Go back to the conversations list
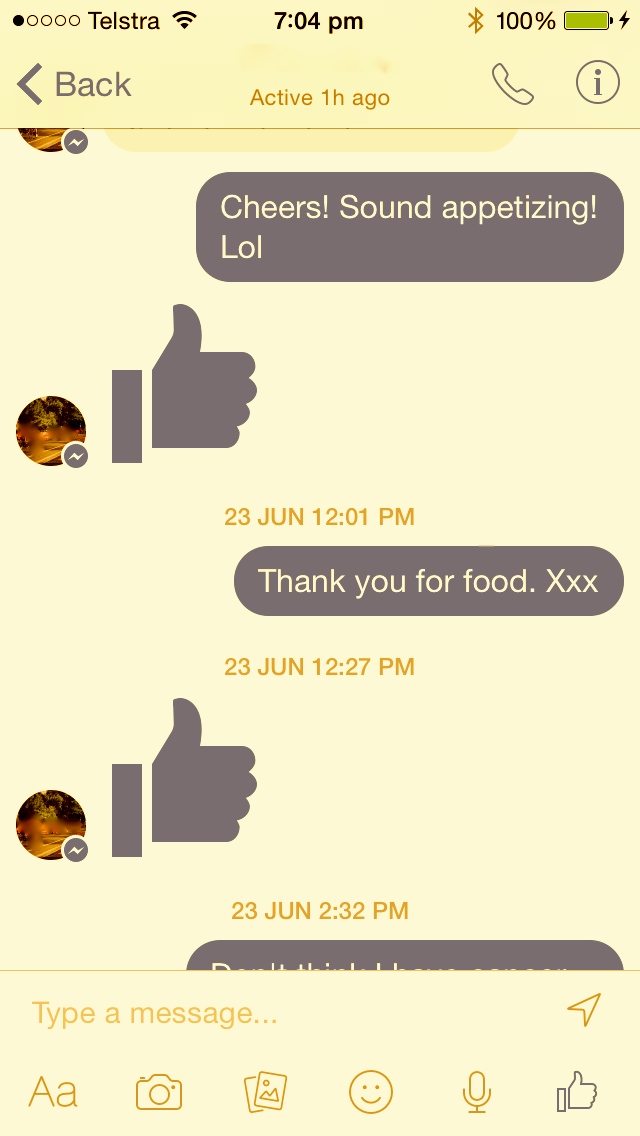The image size is (640, 1136). (74, 85)
